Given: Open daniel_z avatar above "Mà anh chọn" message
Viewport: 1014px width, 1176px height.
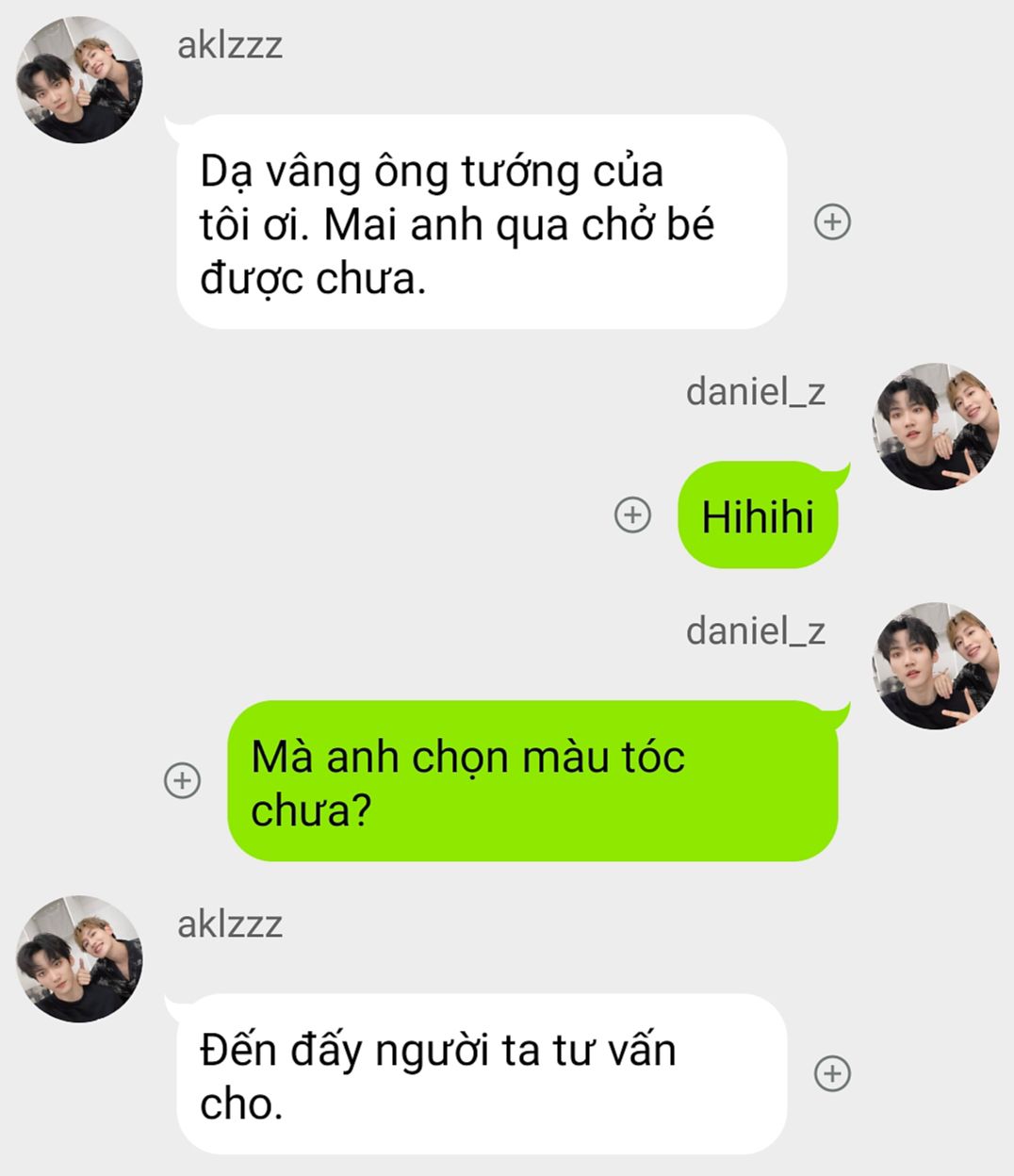Looking at the screenshot, I should click(x=936, y=665).
